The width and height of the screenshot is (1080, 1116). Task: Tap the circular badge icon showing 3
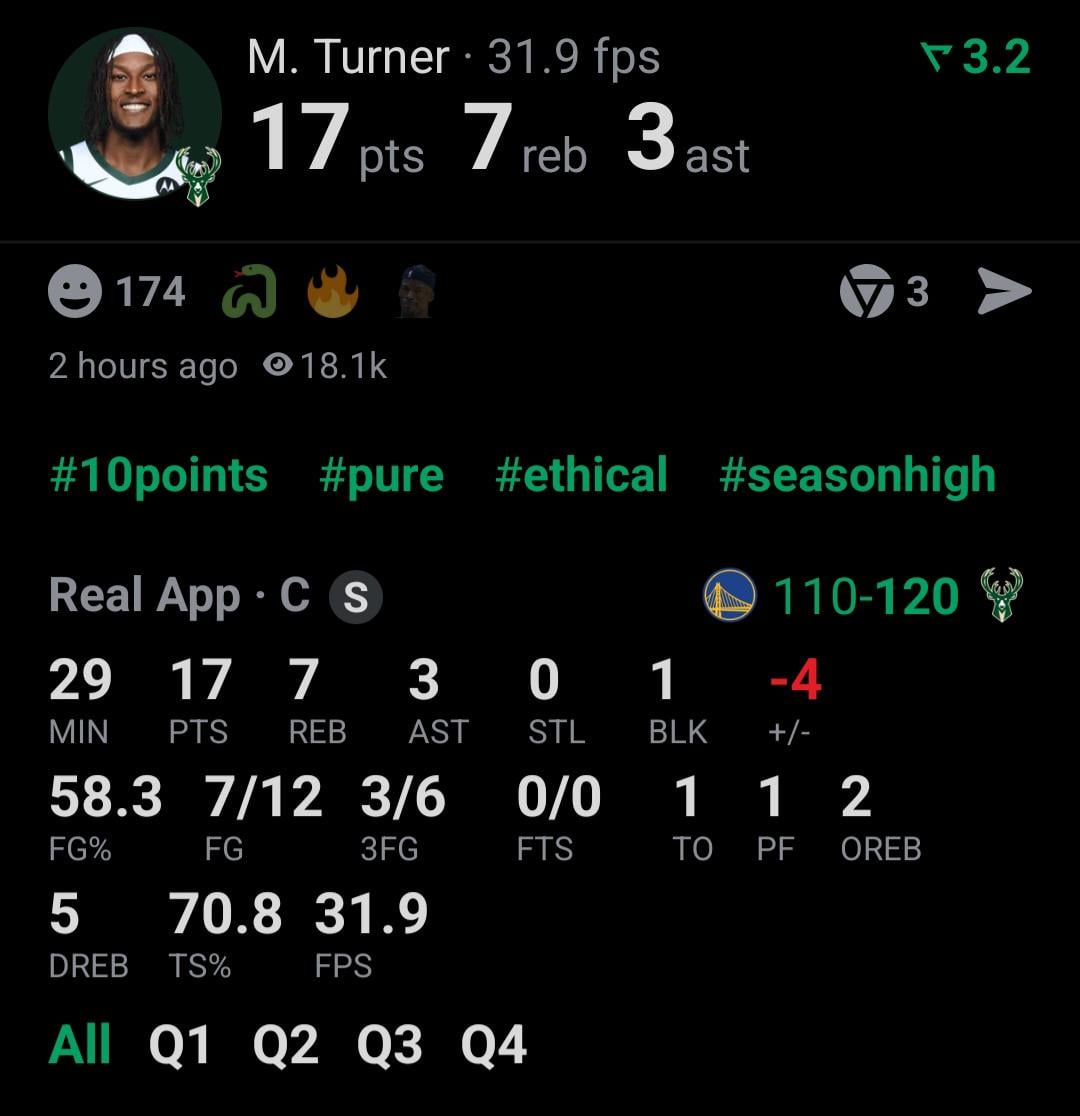[866, 292]
